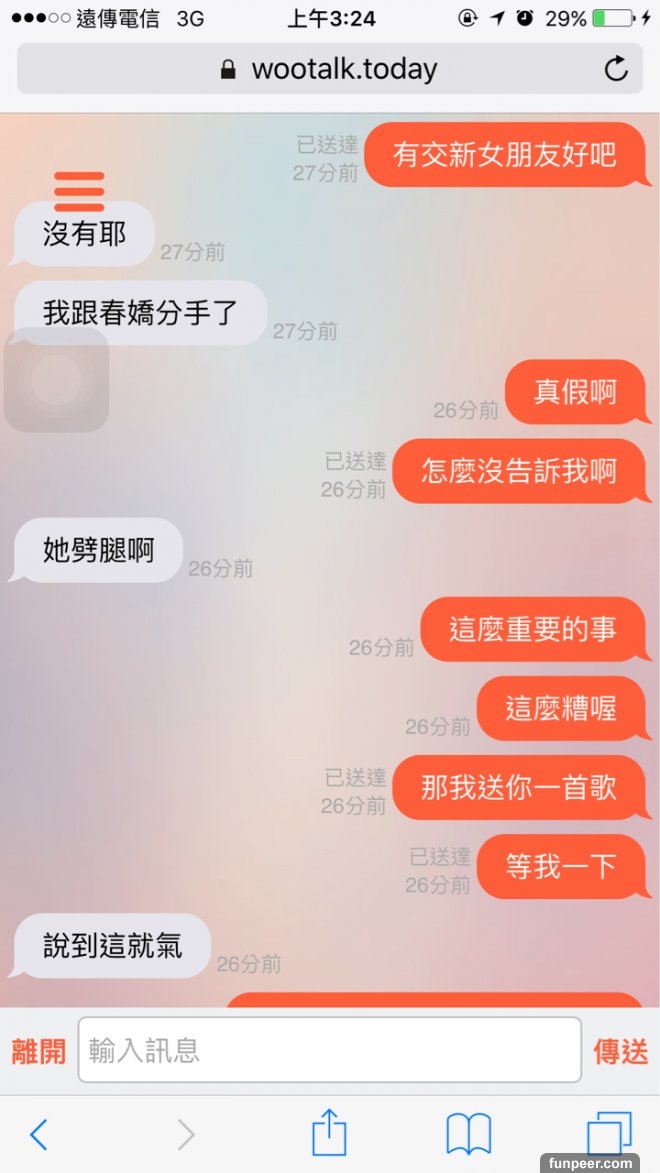This screenshot has height=1173, width=660.
Task: Open the AssistiveTouch floating button
Action: [x=56, y=380]
